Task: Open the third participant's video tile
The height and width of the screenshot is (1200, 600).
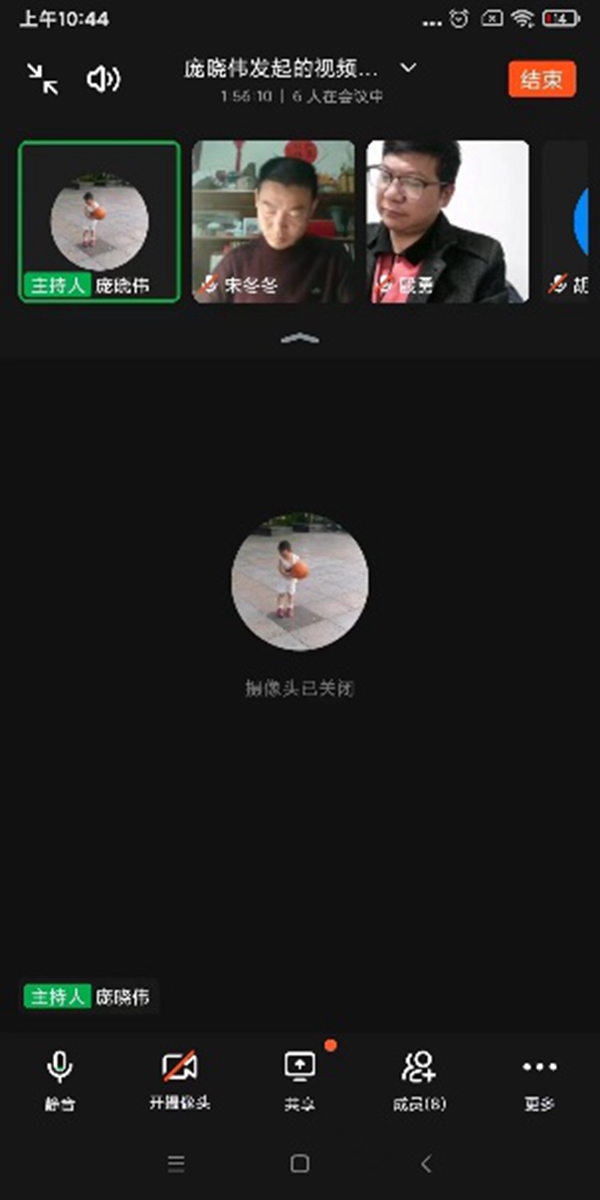Action: tap(447, 221)
